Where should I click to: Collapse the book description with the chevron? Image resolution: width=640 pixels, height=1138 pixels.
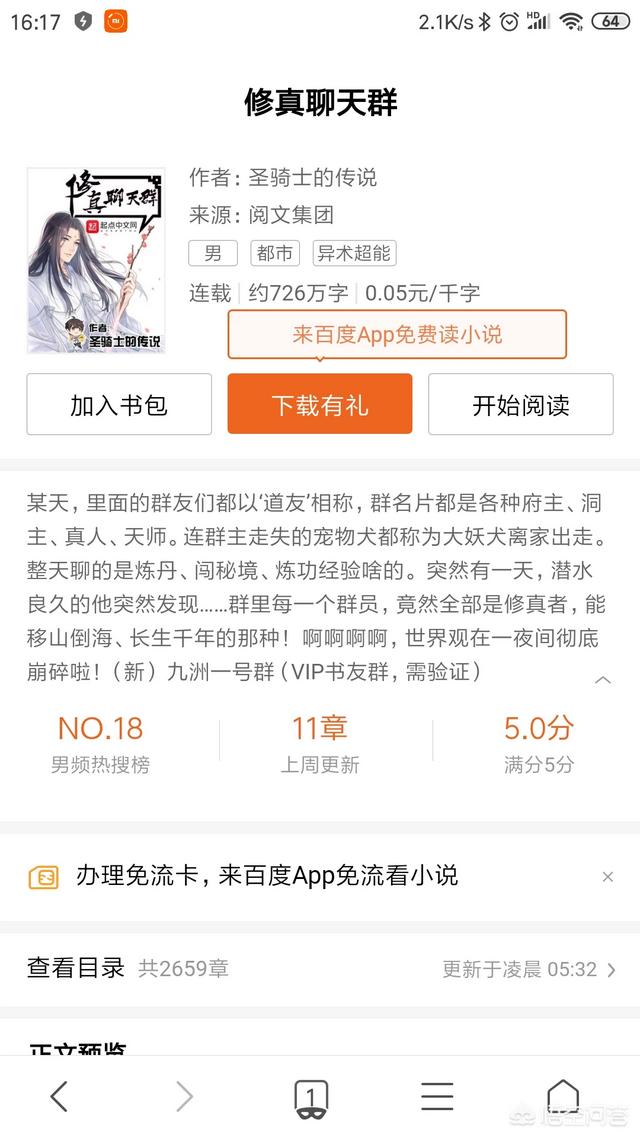[603, 680]
